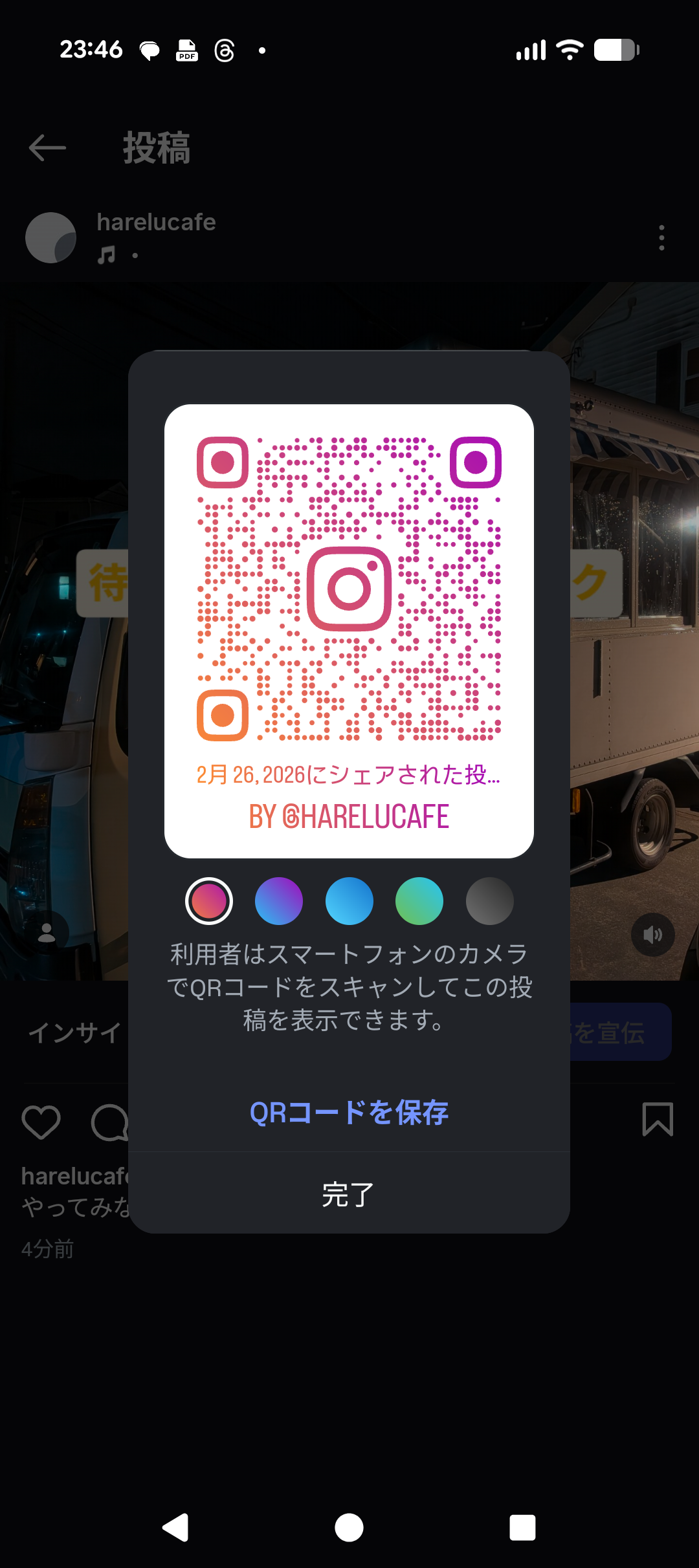Viewport: 699px width, 1568px height.
Task: Choose the blue color swatch
Action: pyautogui.click(x=349, y=901)
